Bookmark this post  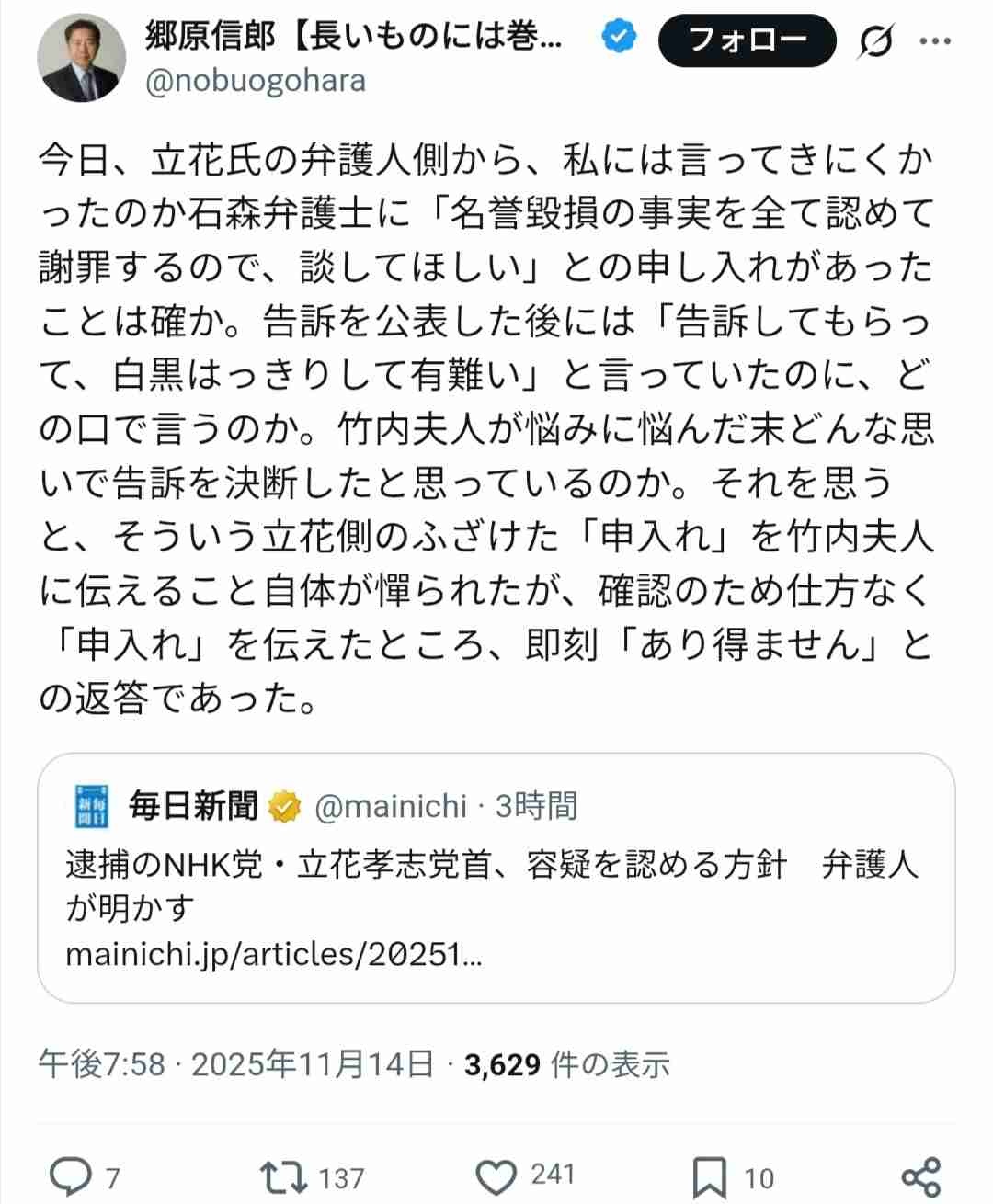click(x=709, y=1176)
